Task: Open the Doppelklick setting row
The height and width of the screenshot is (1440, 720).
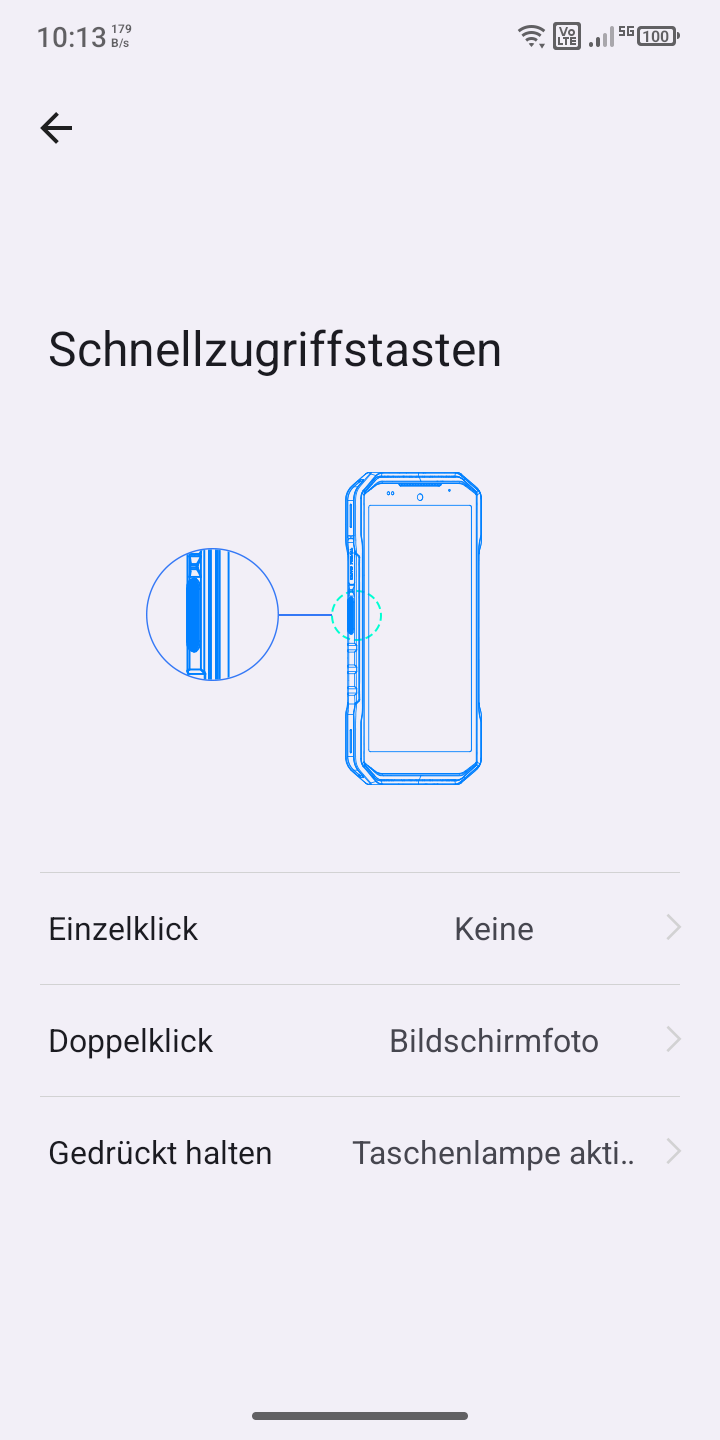Action: coord(360,1041)
